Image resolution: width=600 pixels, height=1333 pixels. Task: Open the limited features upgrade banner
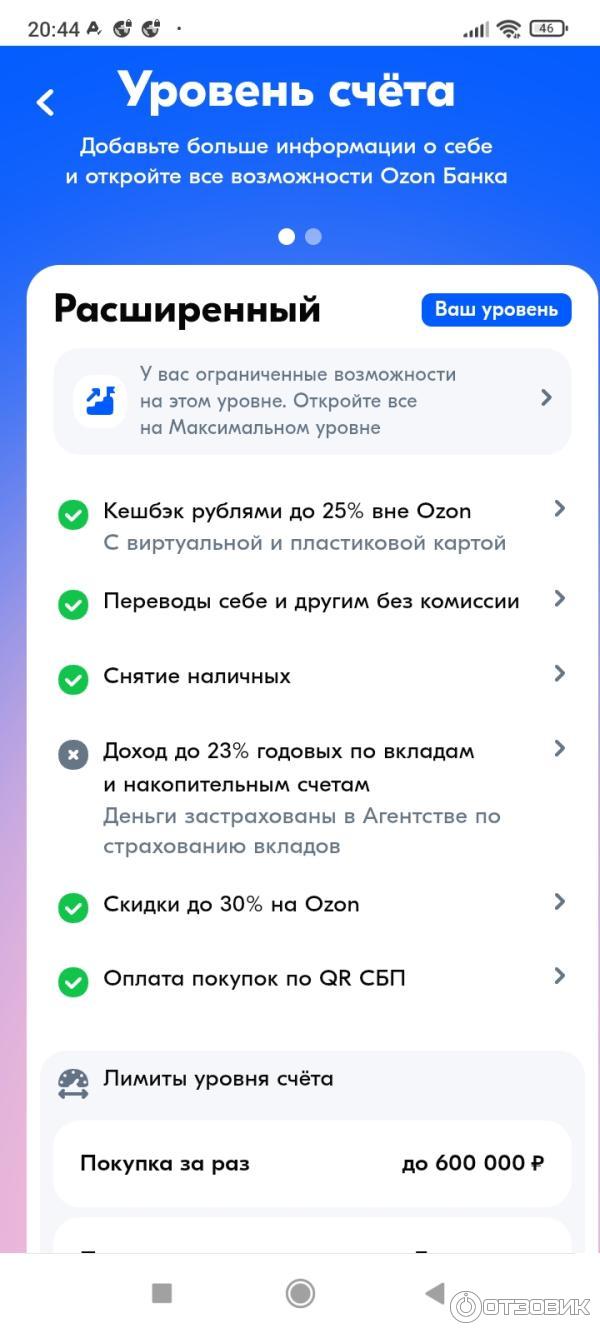pyautogui.click(x=312, y=401)
